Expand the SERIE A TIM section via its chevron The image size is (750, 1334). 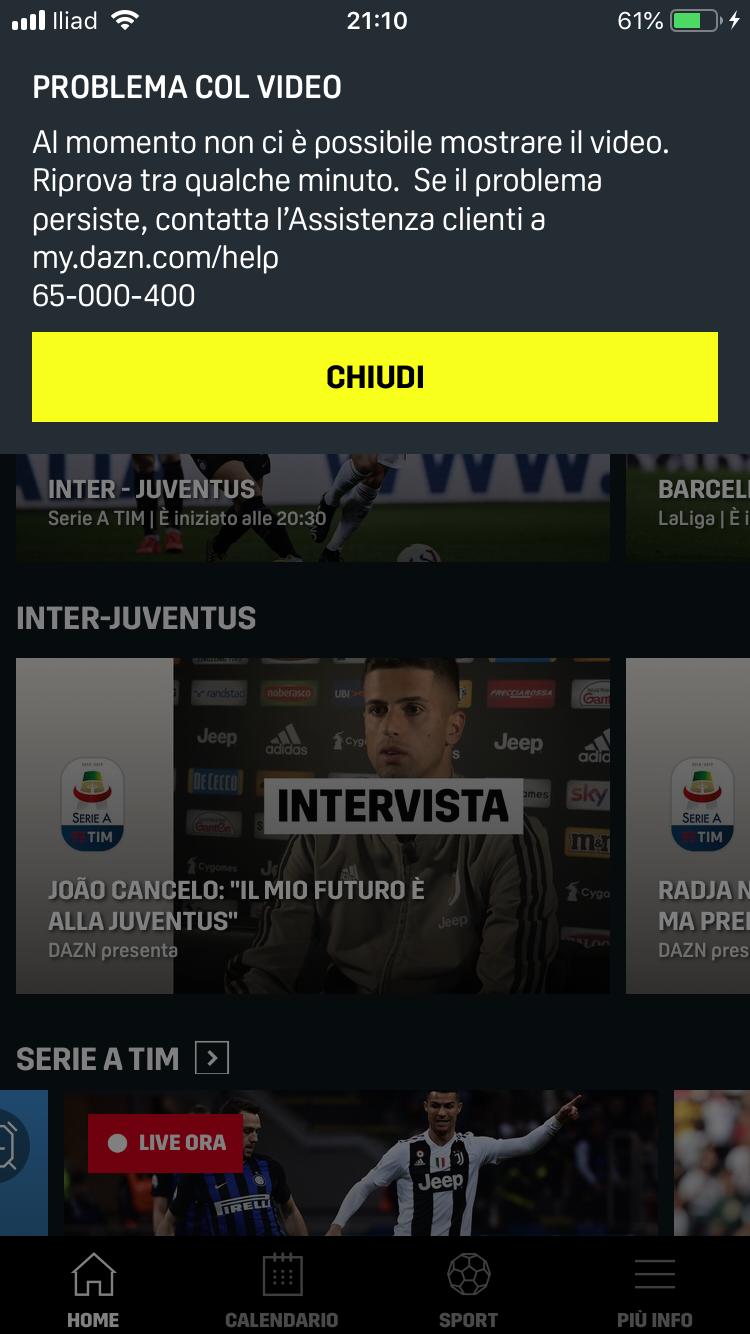213,1057
